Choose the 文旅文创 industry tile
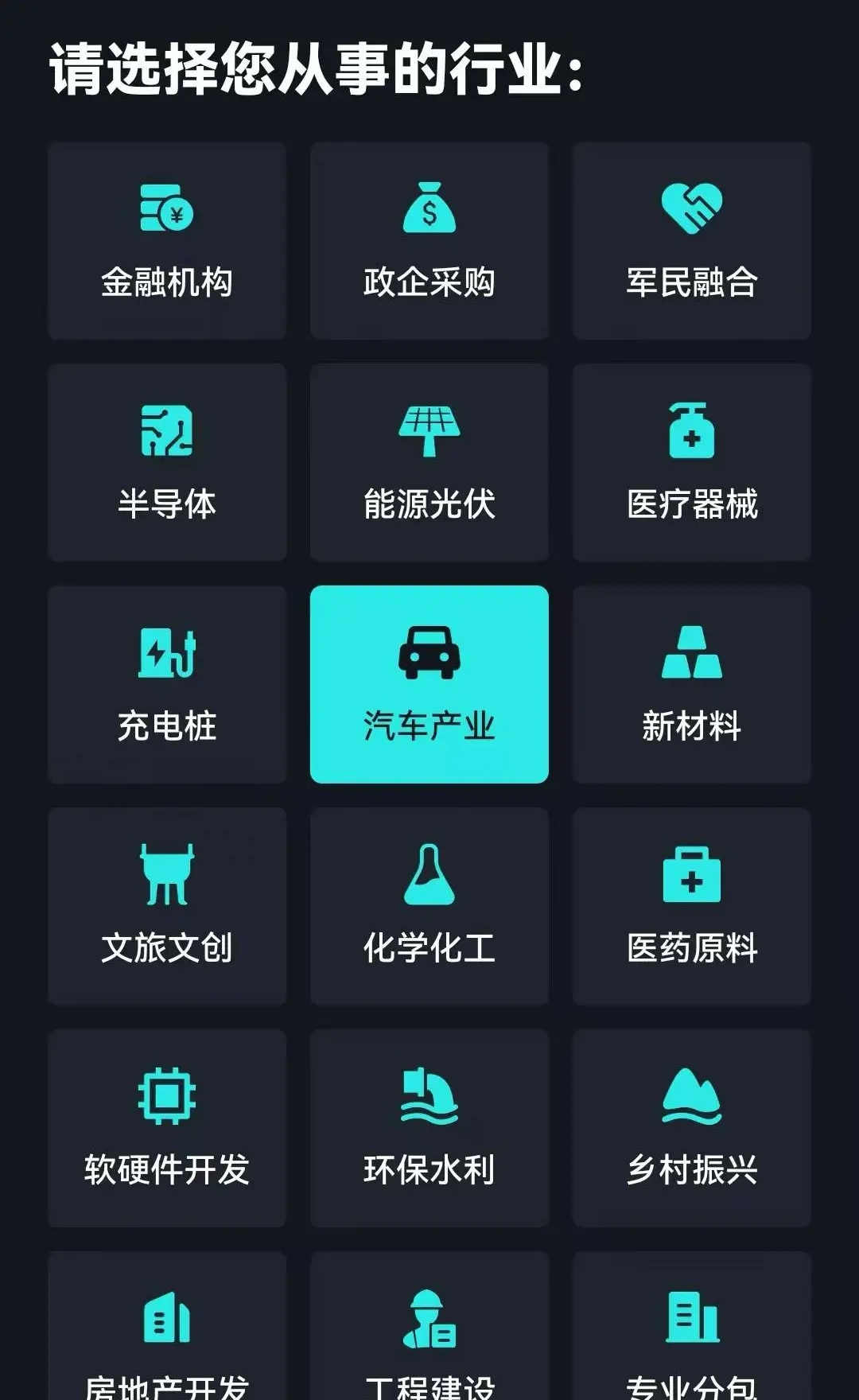This screenshot has height=1400, width=859. click(165, 907)
